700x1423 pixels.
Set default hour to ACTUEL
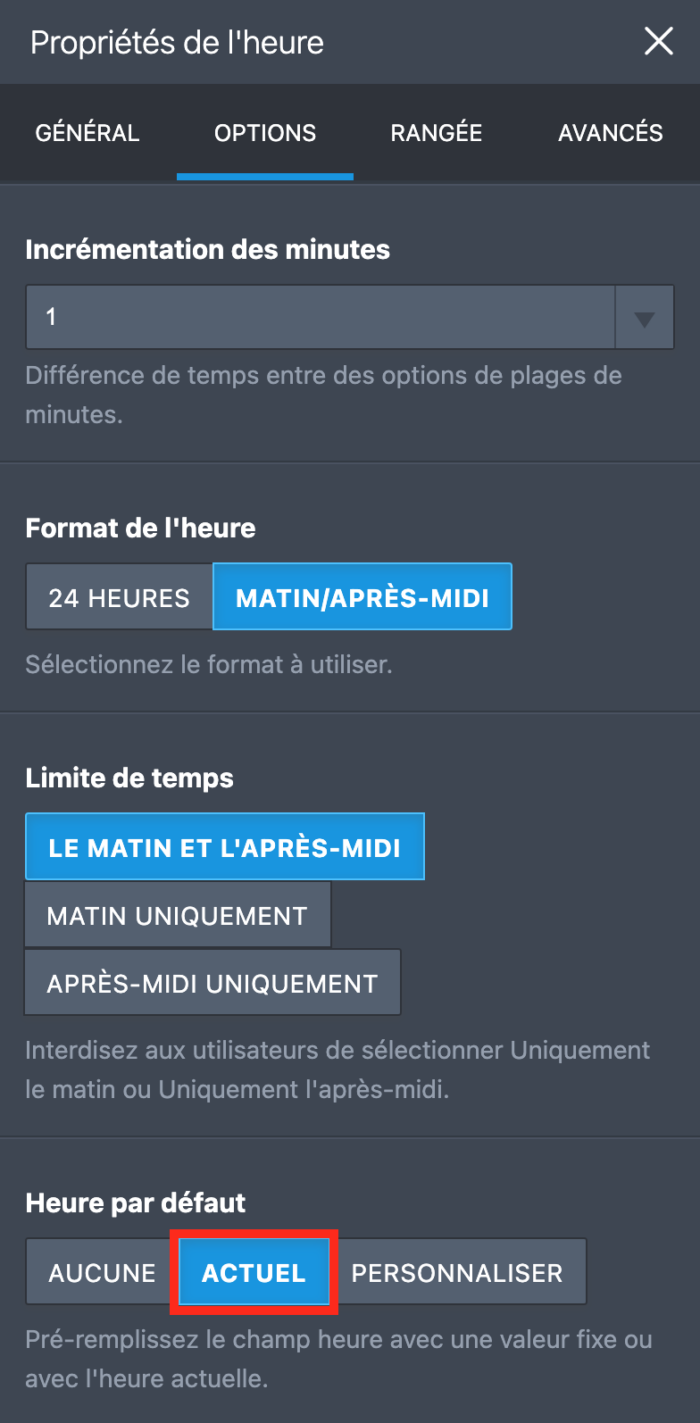tap(254, 1273)
